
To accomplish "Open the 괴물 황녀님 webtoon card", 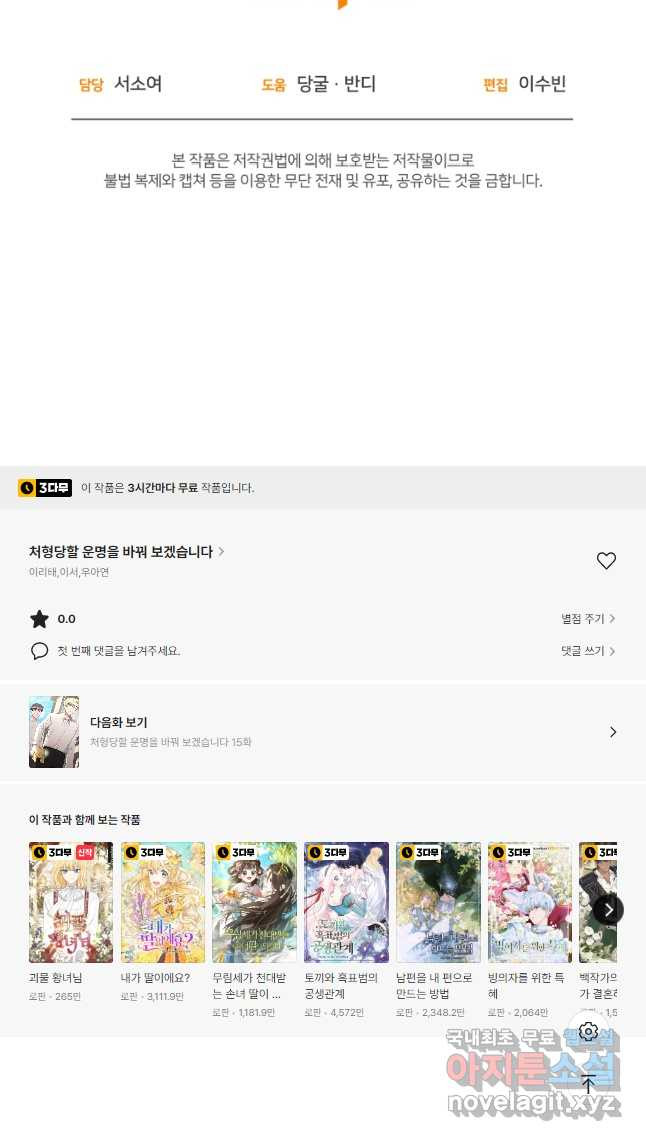I will pyautogui.click(x=71, y=902).
